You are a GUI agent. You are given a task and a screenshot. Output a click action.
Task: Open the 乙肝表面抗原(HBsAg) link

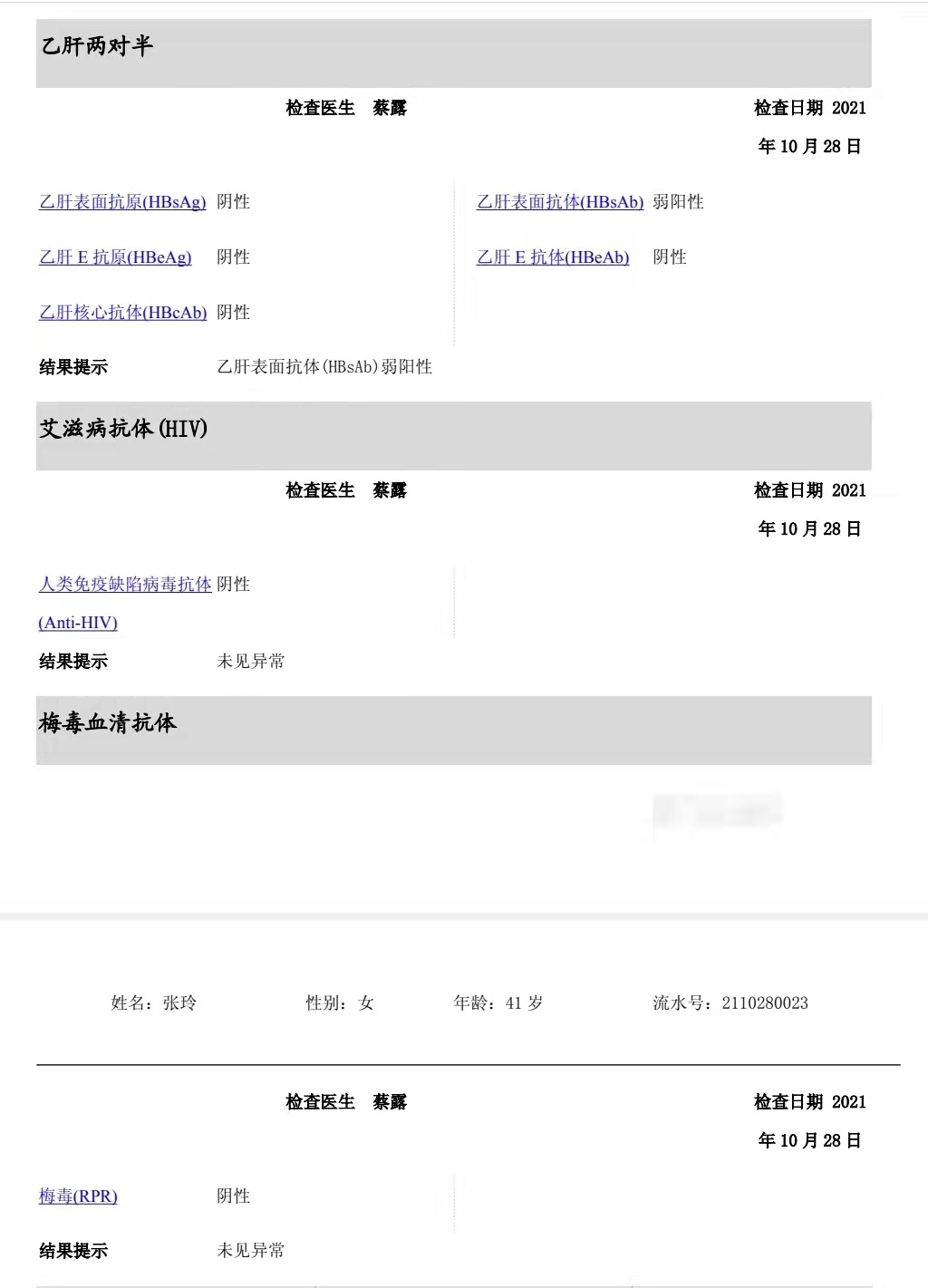click(122, 202)
